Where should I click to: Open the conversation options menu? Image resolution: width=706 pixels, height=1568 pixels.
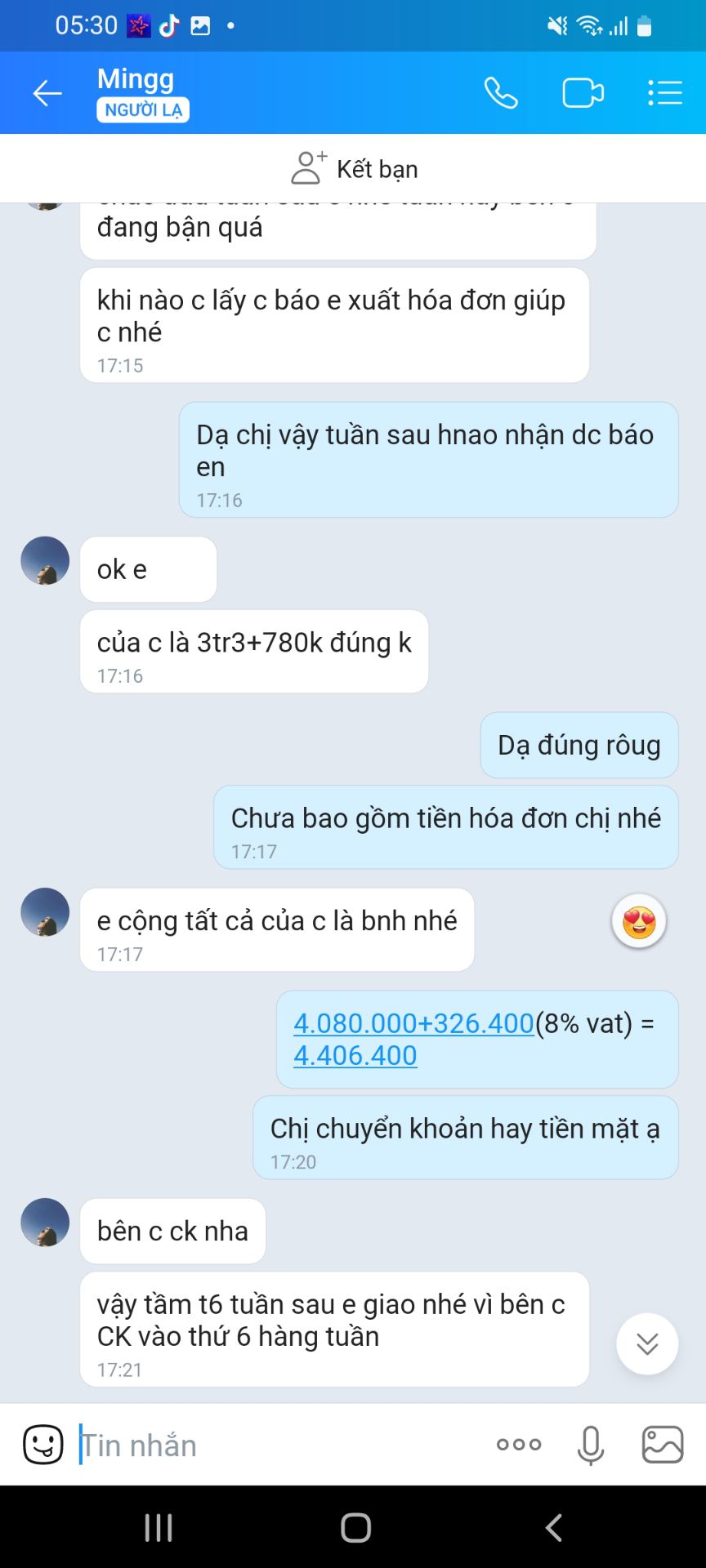(x=665, y=92)
